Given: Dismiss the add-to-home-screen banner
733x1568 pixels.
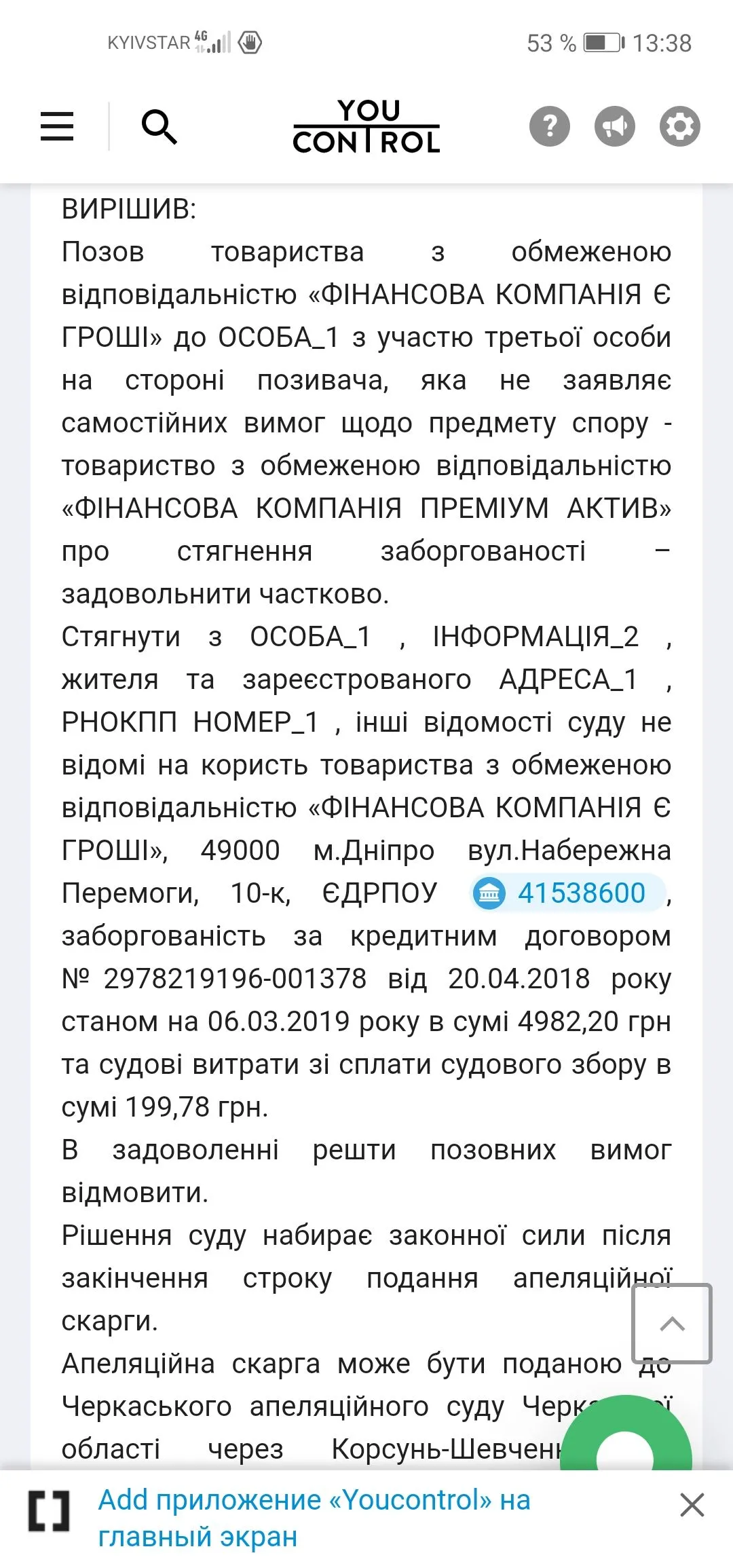Looking at the screenshot, I should coord(692,1505).
